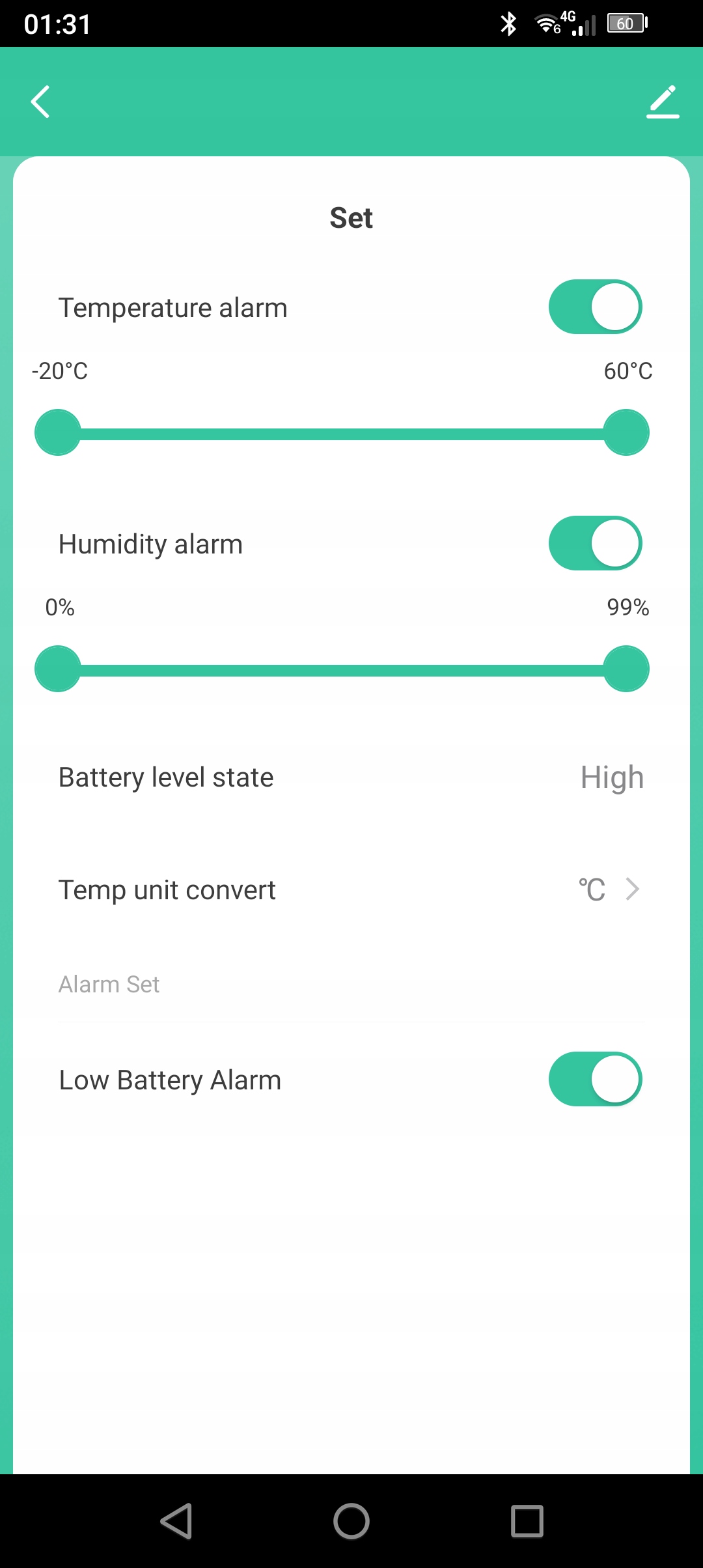
Task: Tap the temperature slider's minimum handle
Action: click(x=58, y=432)
